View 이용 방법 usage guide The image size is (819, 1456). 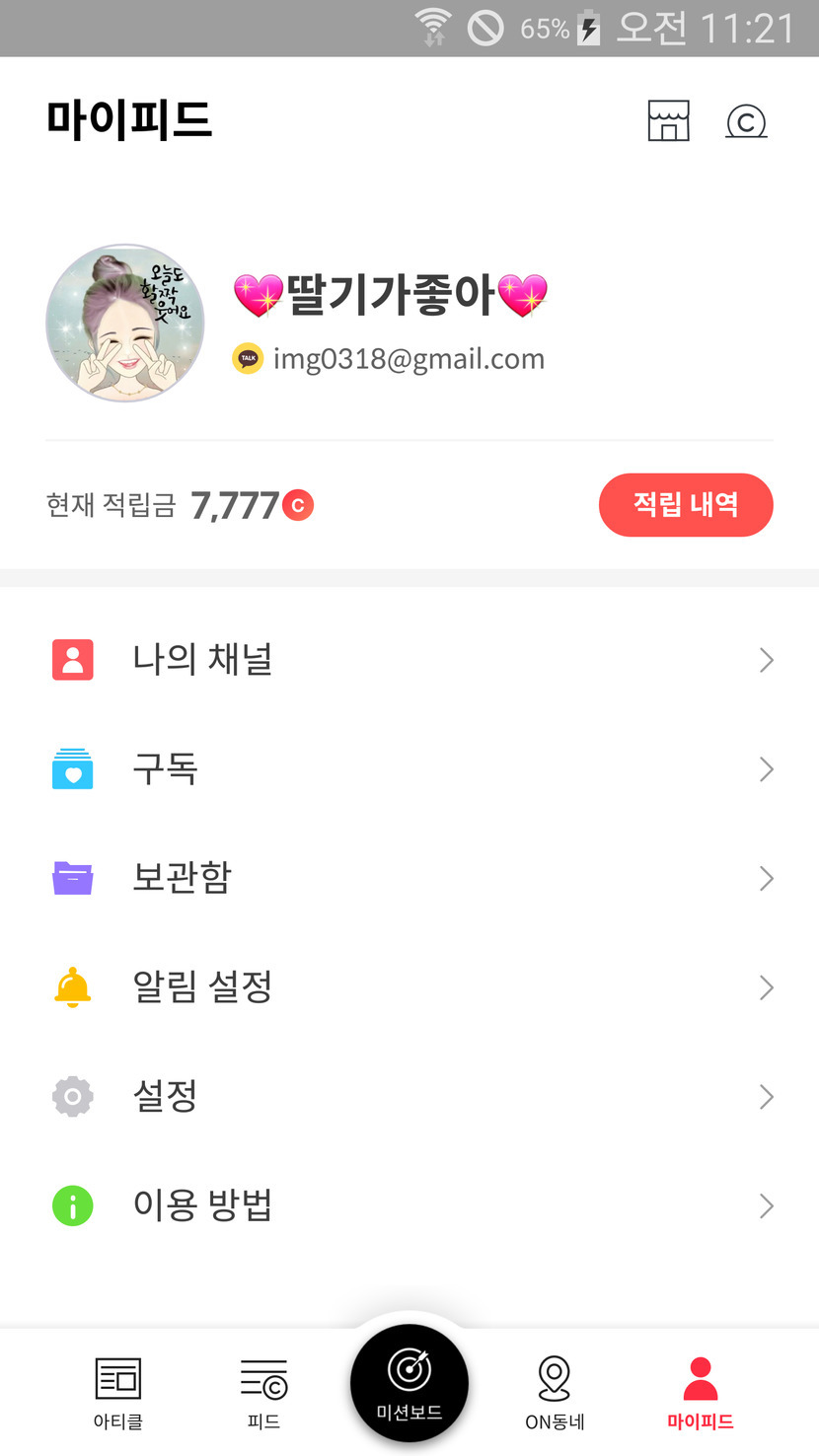[x=409, y=1205]
